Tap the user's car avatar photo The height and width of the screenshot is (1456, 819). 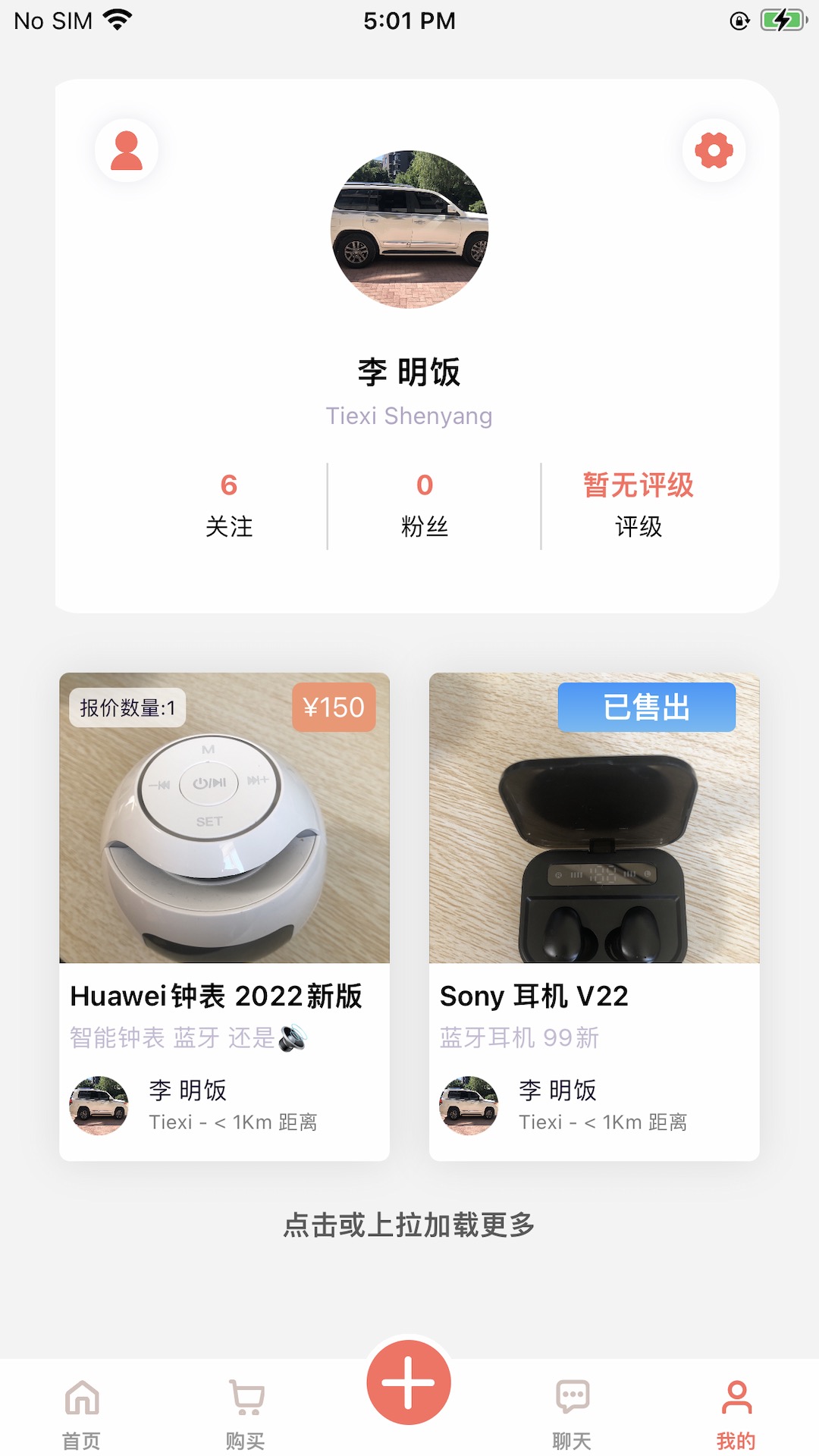pos(409,231)
